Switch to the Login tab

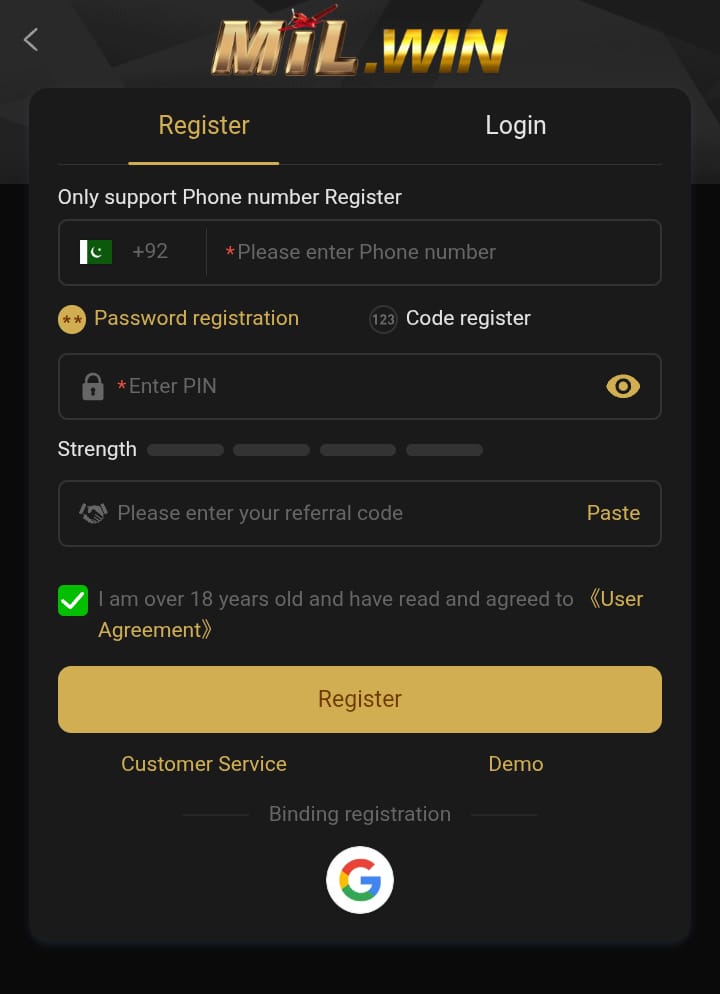click(x=515, y=126)
